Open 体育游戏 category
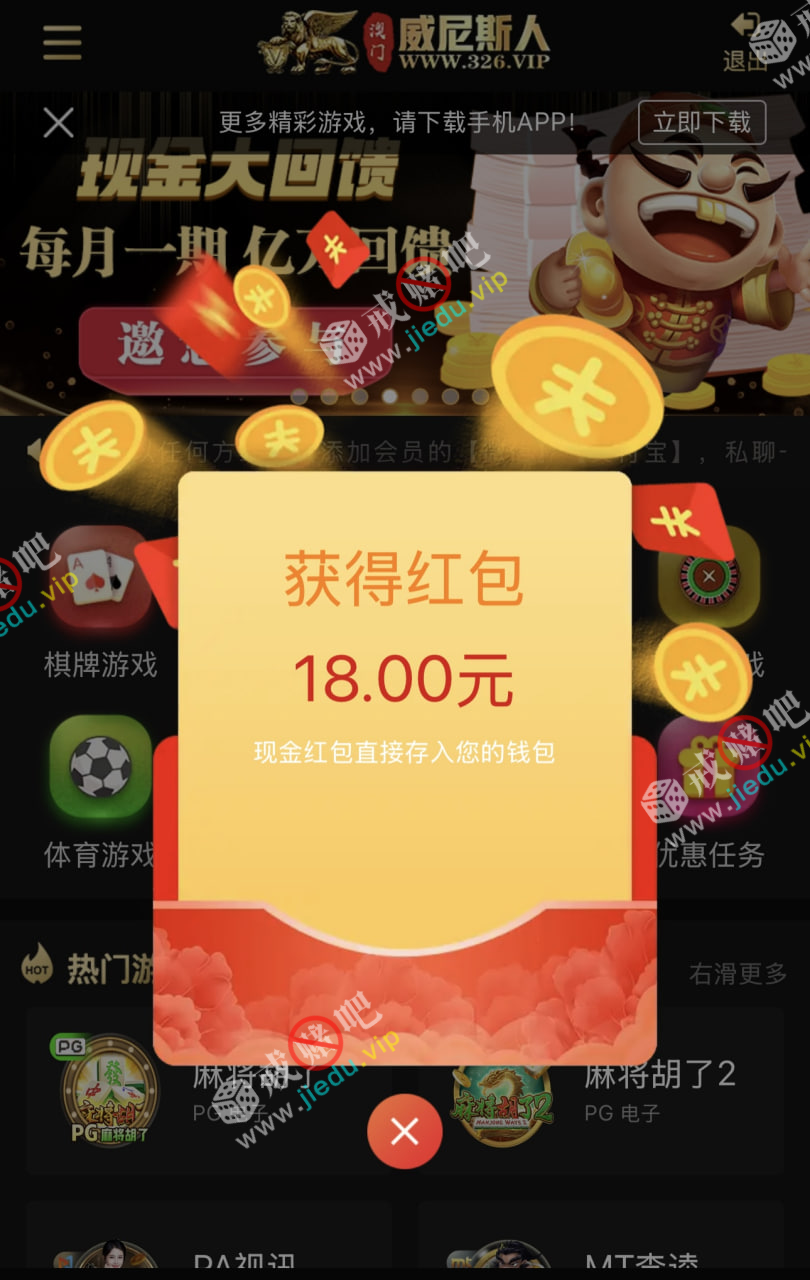This screenshot has height=1280, width=810. [x=100, y=790]
